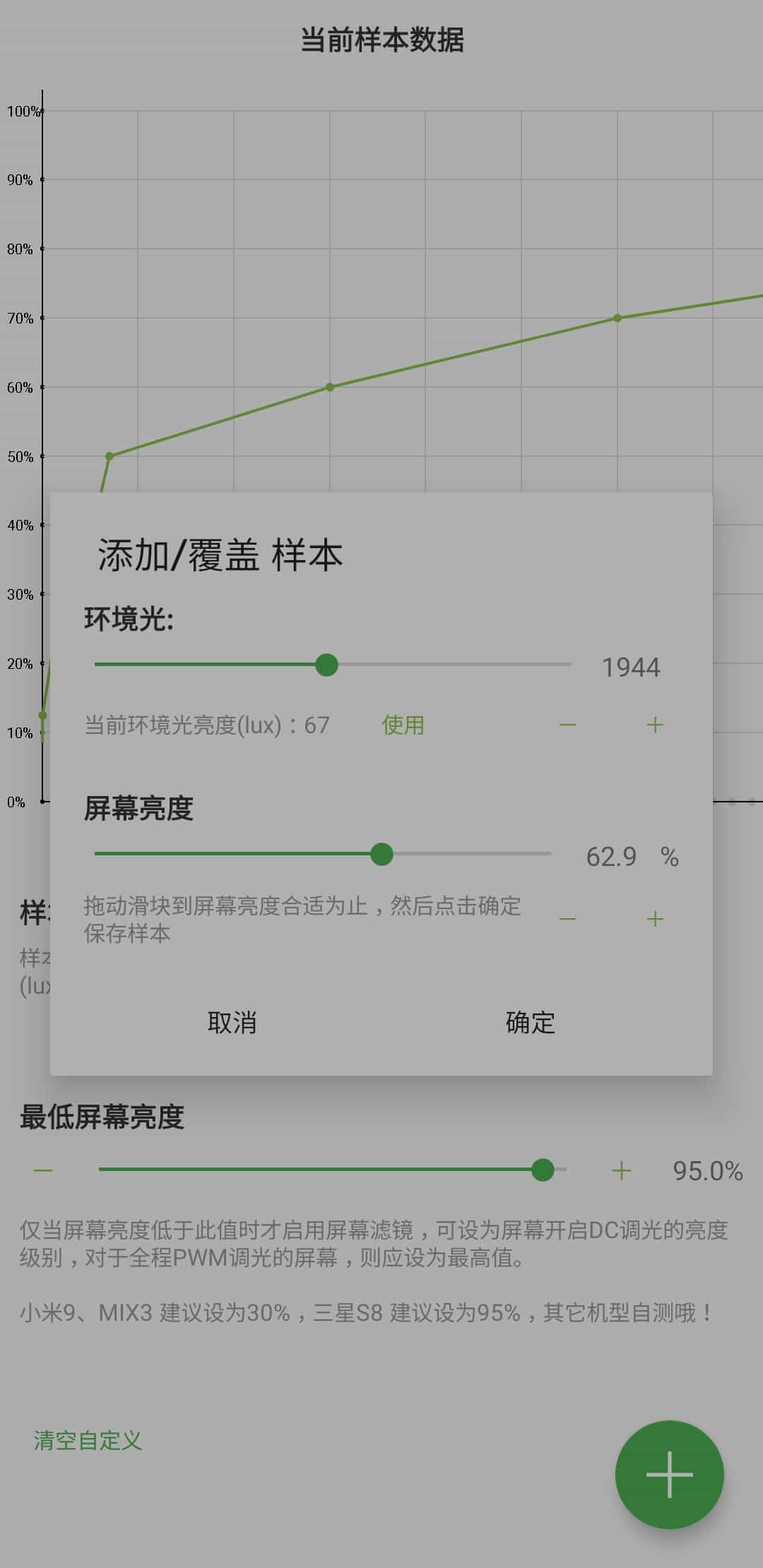
Task: Increase 环境光 value with plus
Action: click(x=655, y=725)
